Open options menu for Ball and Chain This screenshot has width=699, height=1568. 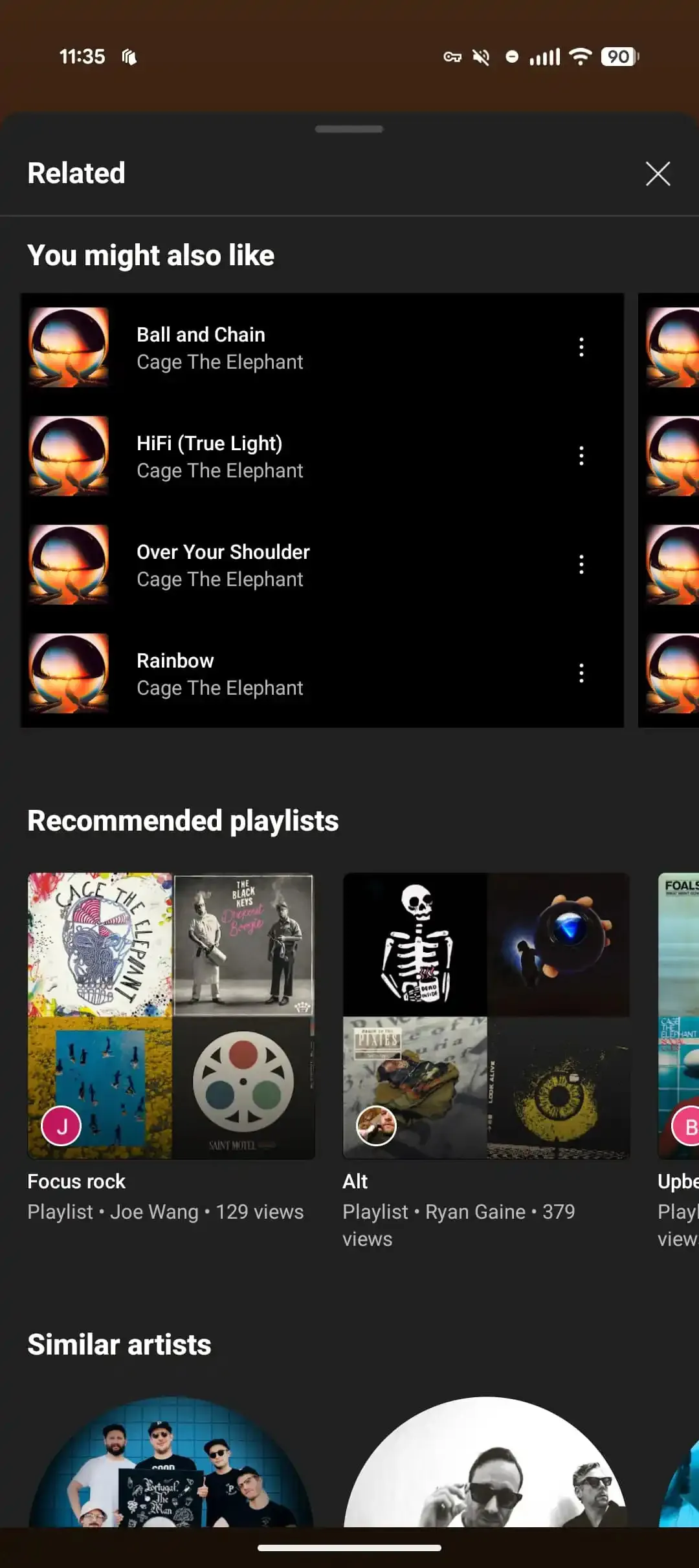(x=581, y=347)
